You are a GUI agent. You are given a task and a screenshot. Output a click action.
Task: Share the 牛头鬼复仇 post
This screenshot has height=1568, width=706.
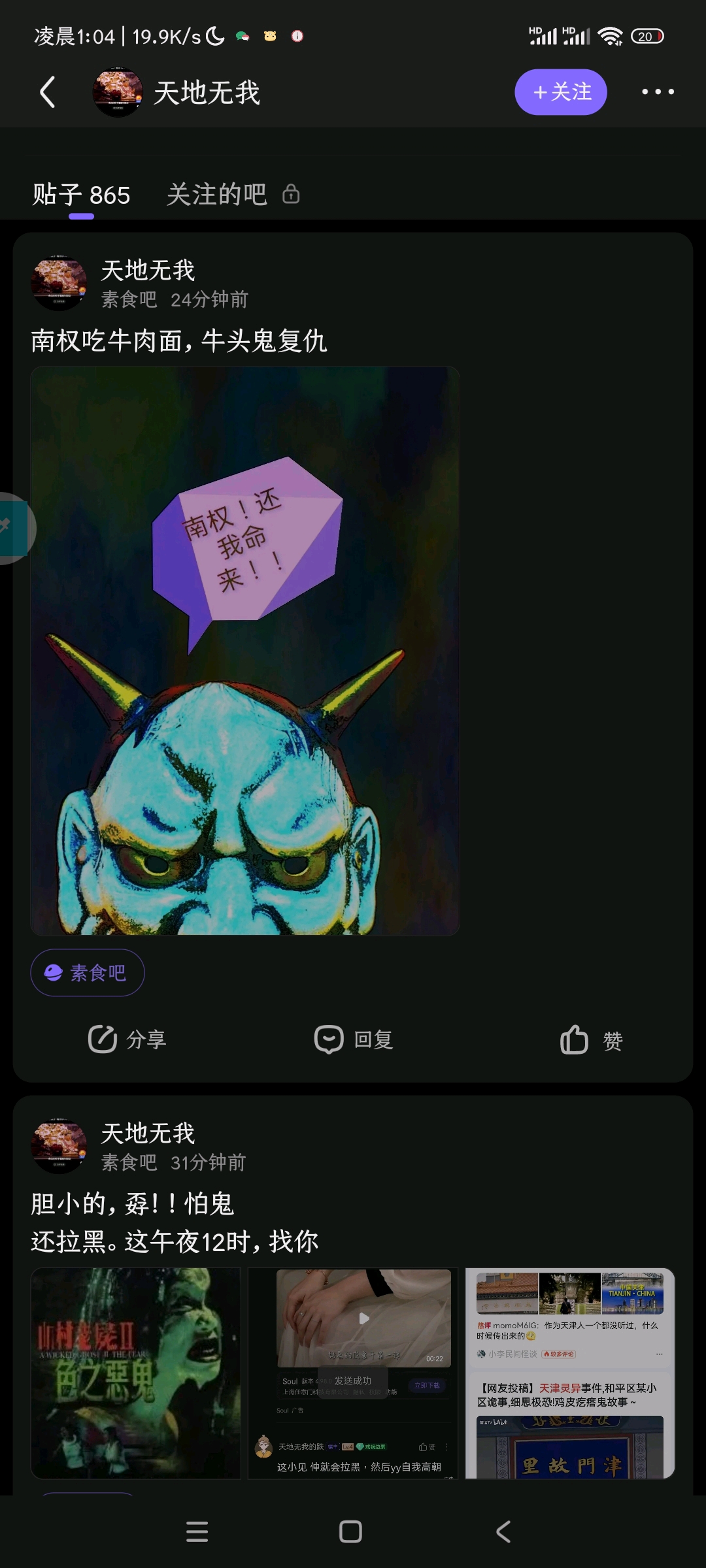click(x=127, y=1039)
